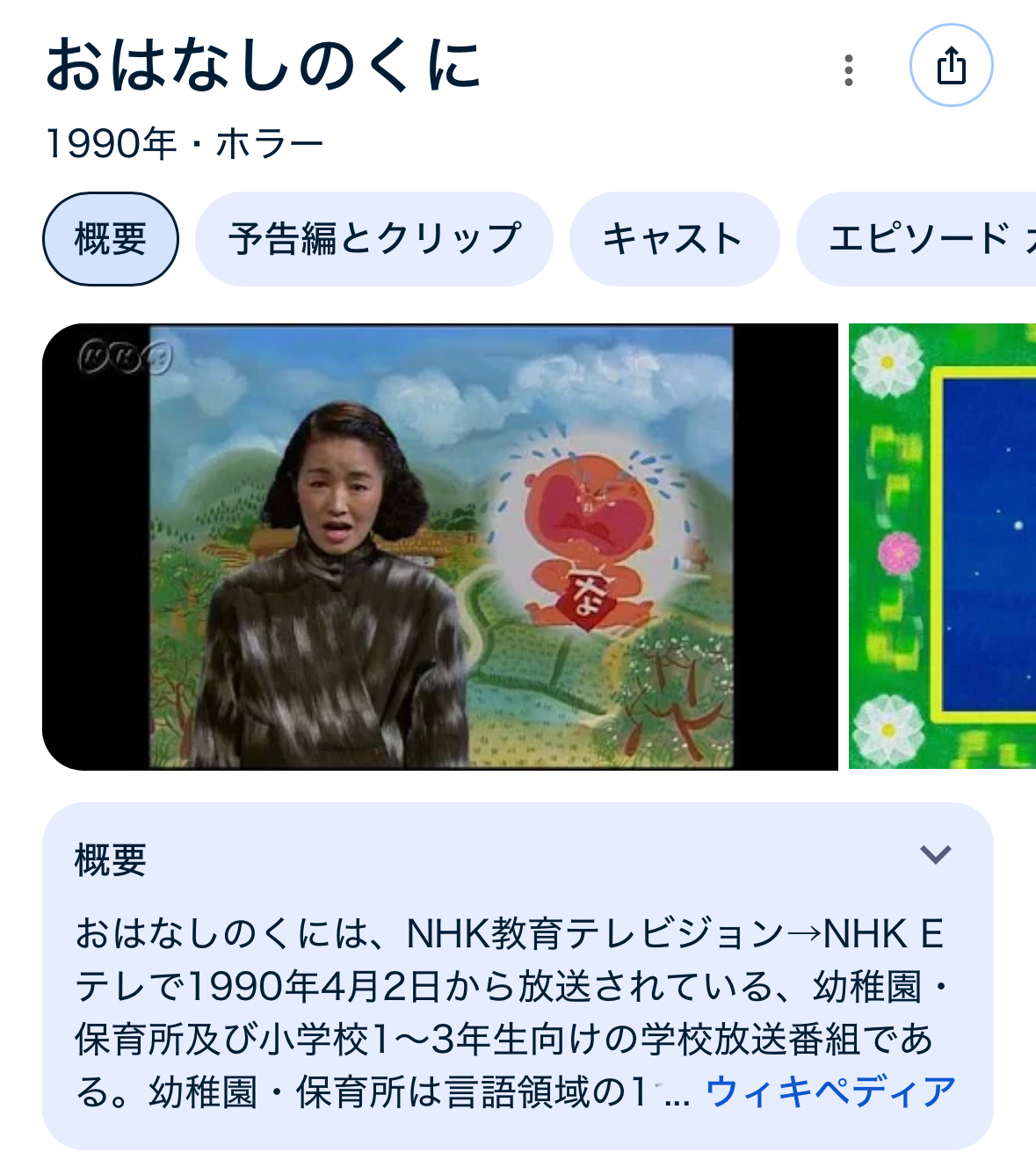The image size is (1036, 1160).
Task: Open the image of the woman narrator
Action: click(440, 547)
